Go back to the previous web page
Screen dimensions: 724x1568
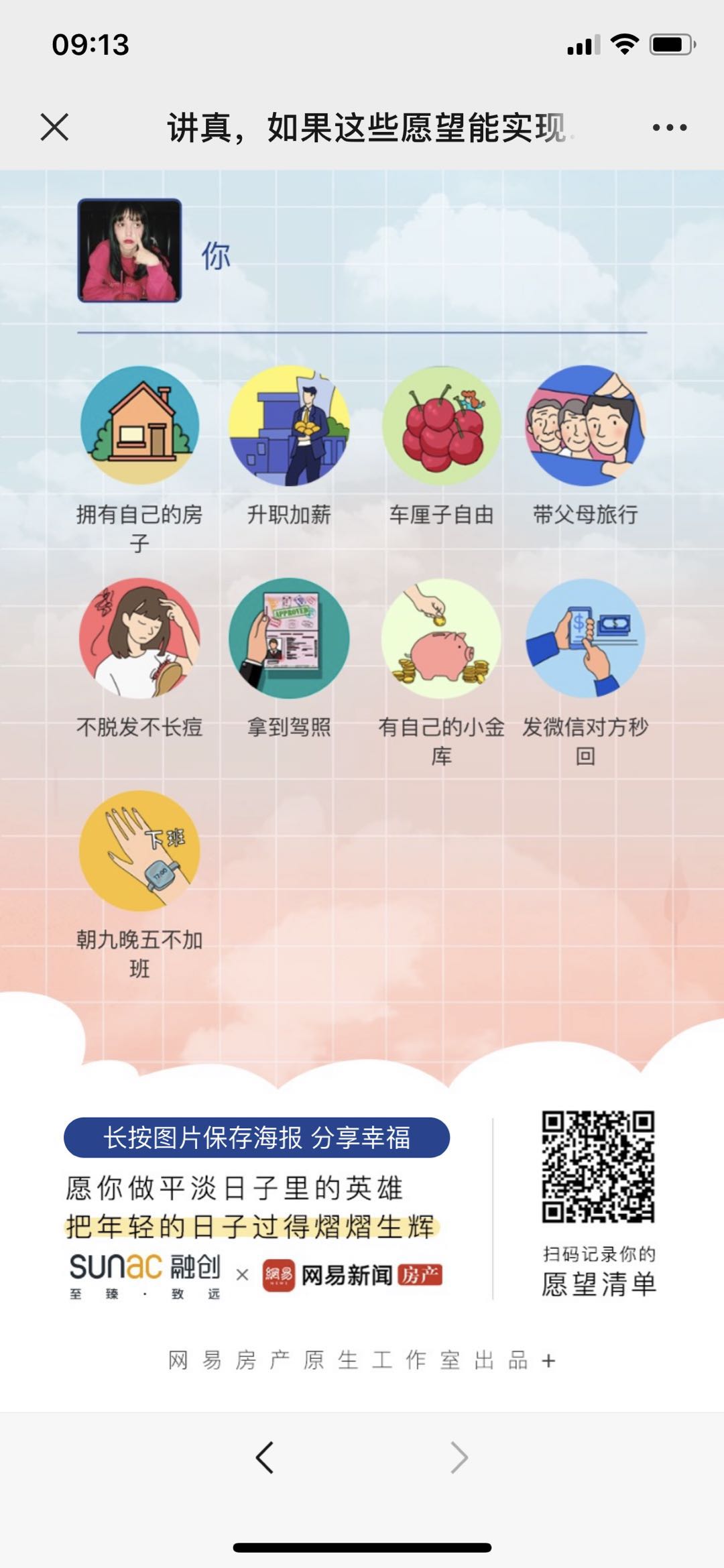265,1457
